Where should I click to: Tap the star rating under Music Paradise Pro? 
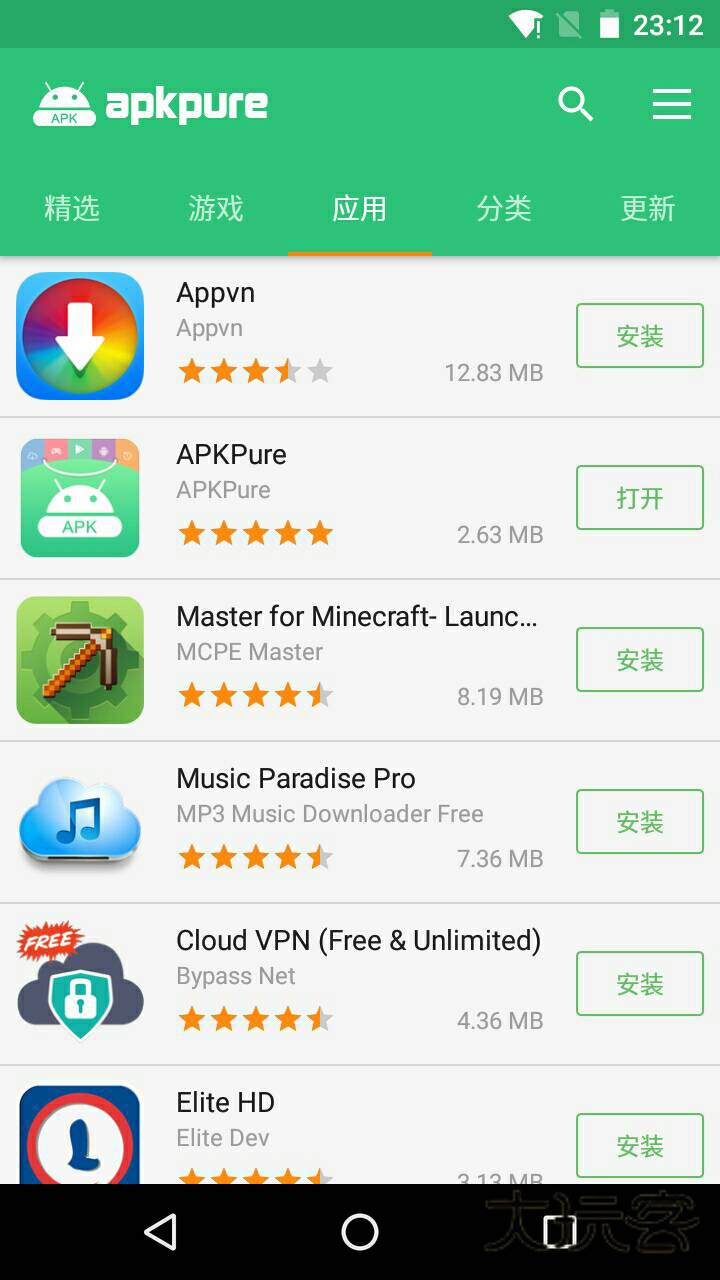coord(255,857)
